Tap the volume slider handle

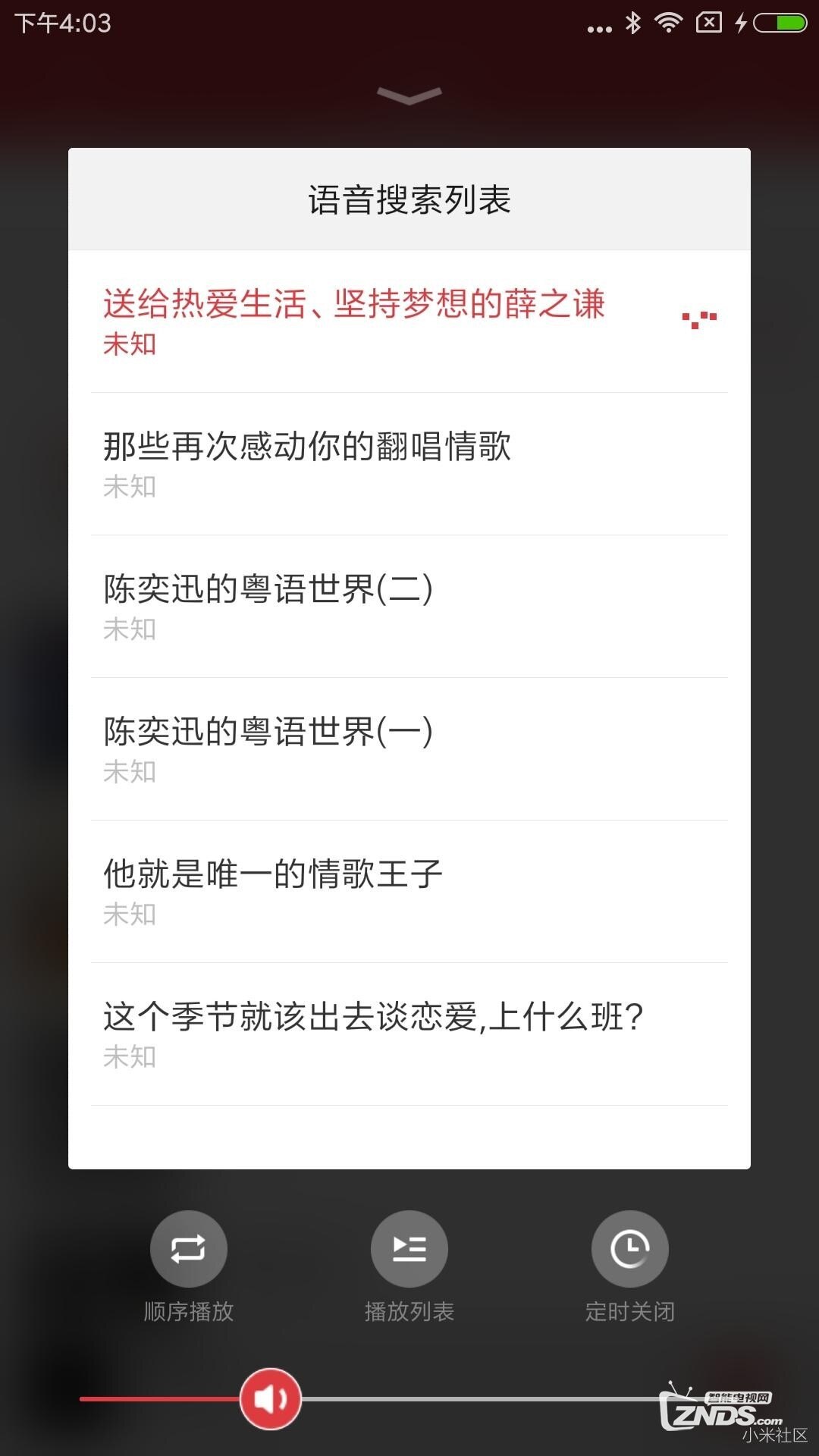point(270,1399)
